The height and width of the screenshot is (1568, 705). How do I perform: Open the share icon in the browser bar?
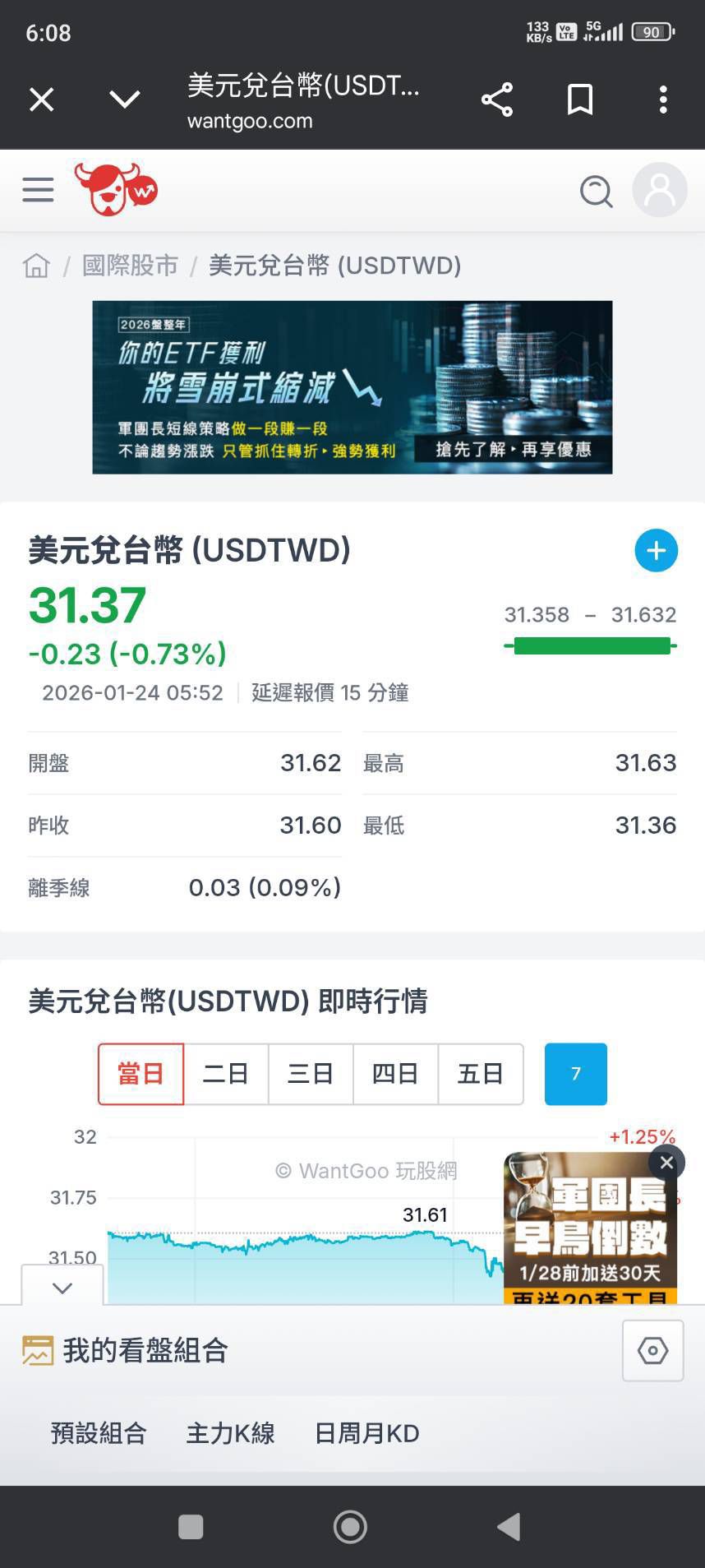point(497,99)
